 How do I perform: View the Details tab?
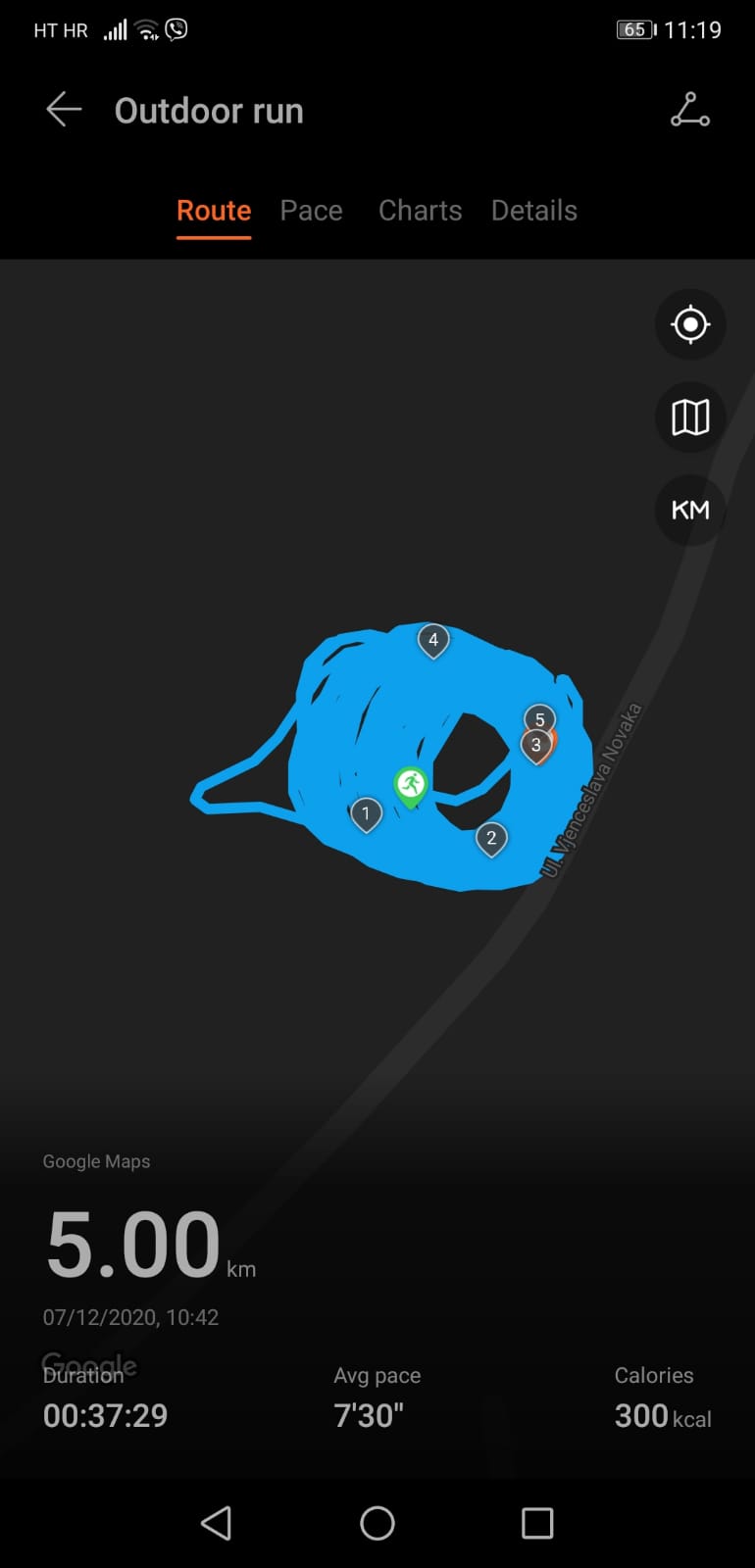[533, 211]
